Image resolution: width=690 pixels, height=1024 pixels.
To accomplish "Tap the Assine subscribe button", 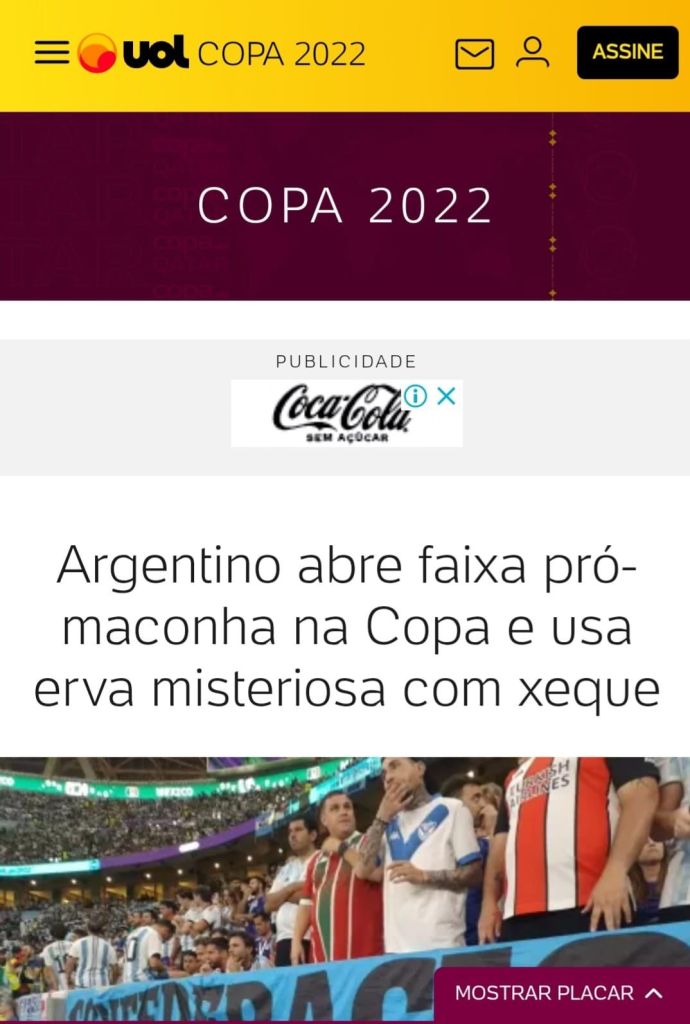I will click(627, 53).
